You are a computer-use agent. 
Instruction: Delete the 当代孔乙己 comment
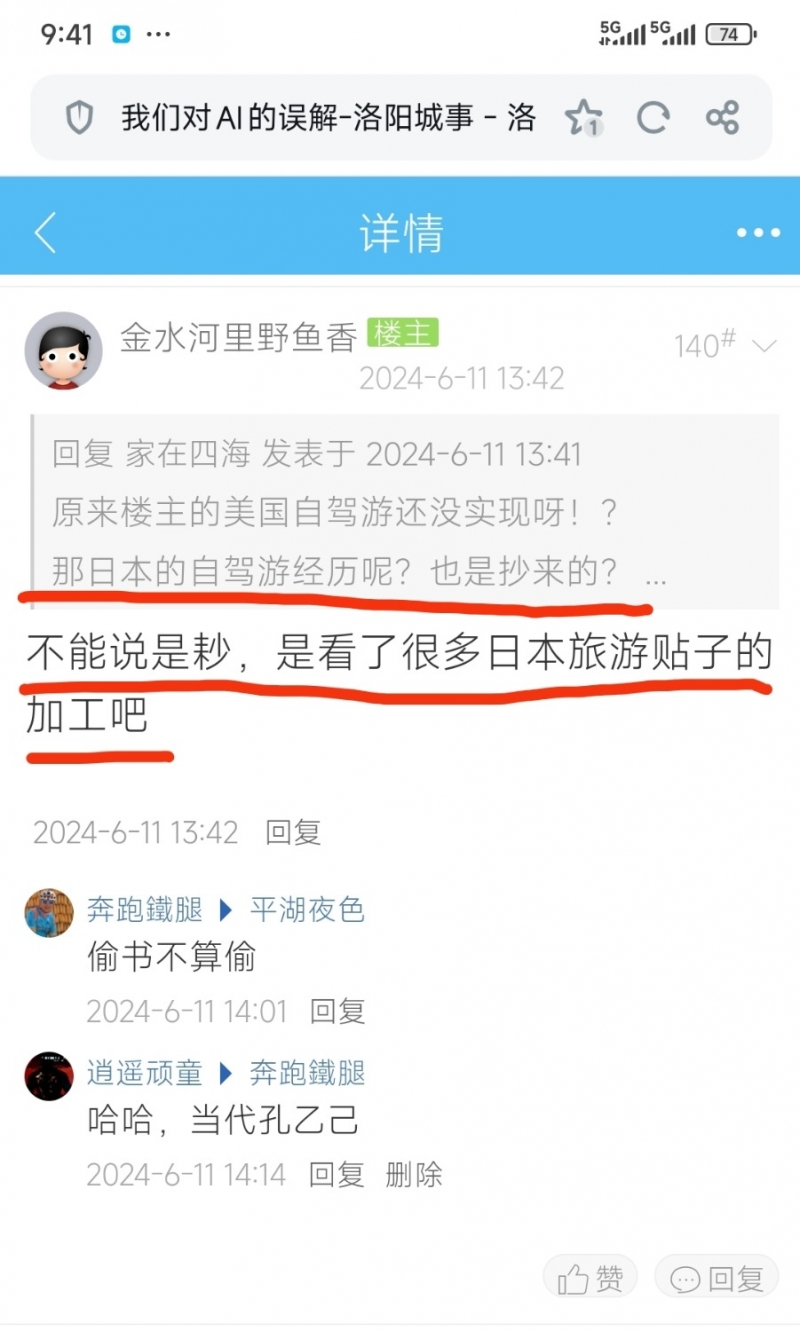click(x=414, y=1174)
